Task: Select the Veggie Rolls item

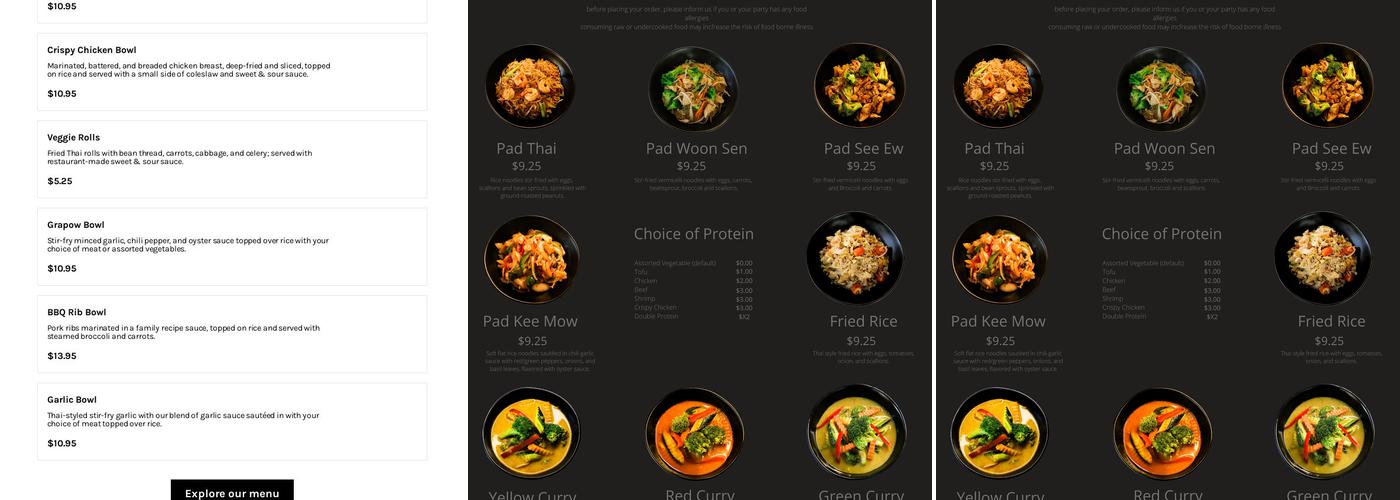Action: (x=232, y=159)
